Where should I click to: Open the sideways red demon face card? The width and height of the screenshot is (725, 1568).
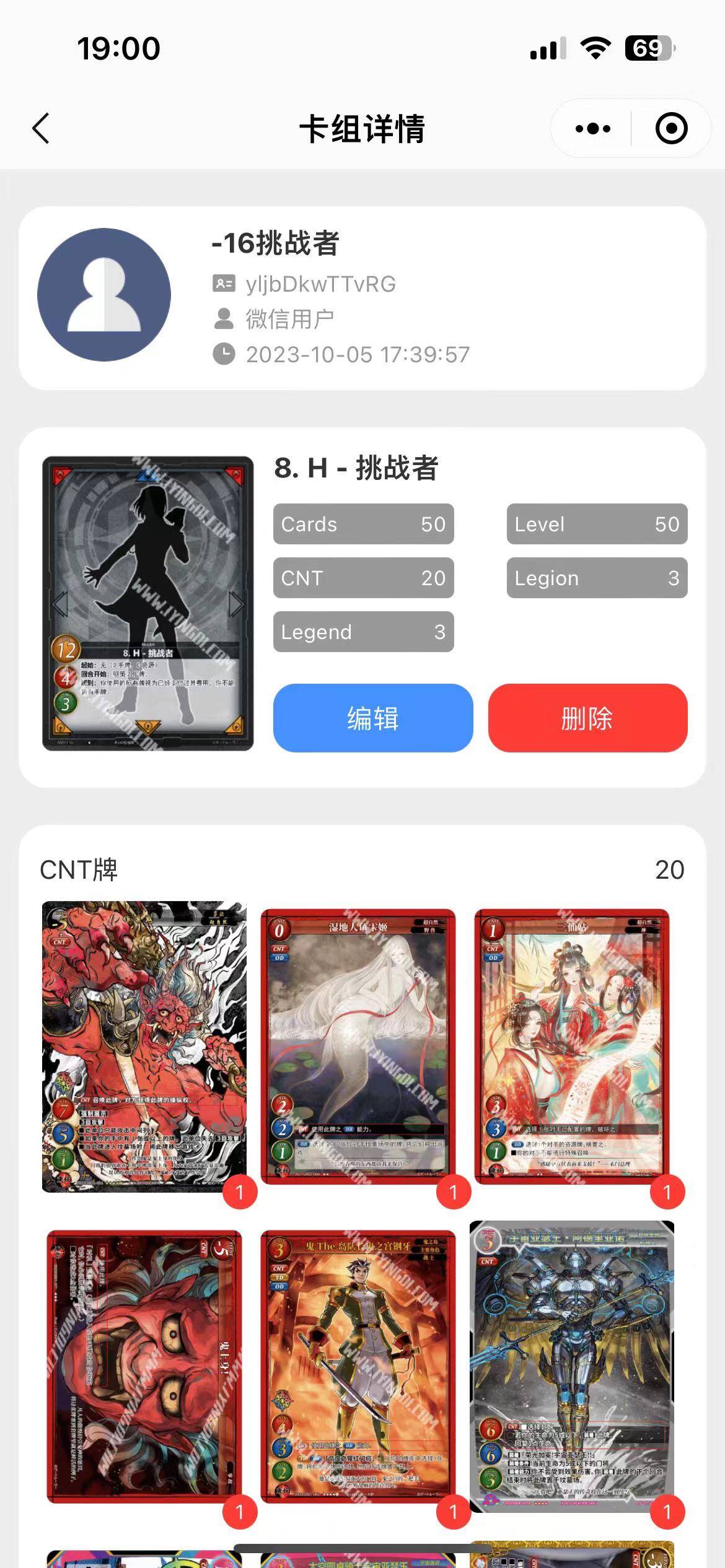pyautogui.click(x=144, y=1365)
